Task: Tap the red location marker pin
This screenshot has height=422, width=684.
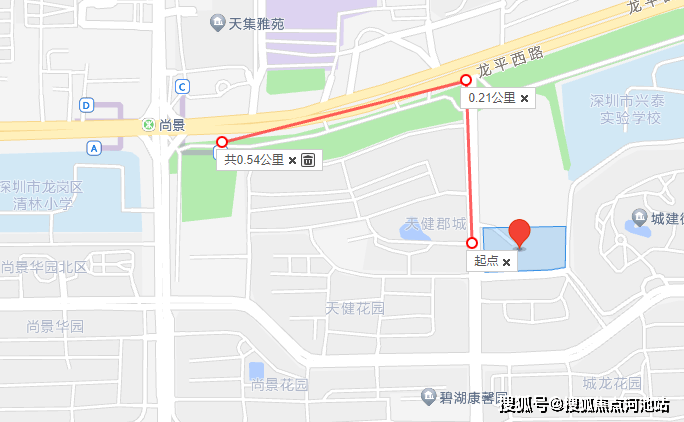Action: point(518,232)
